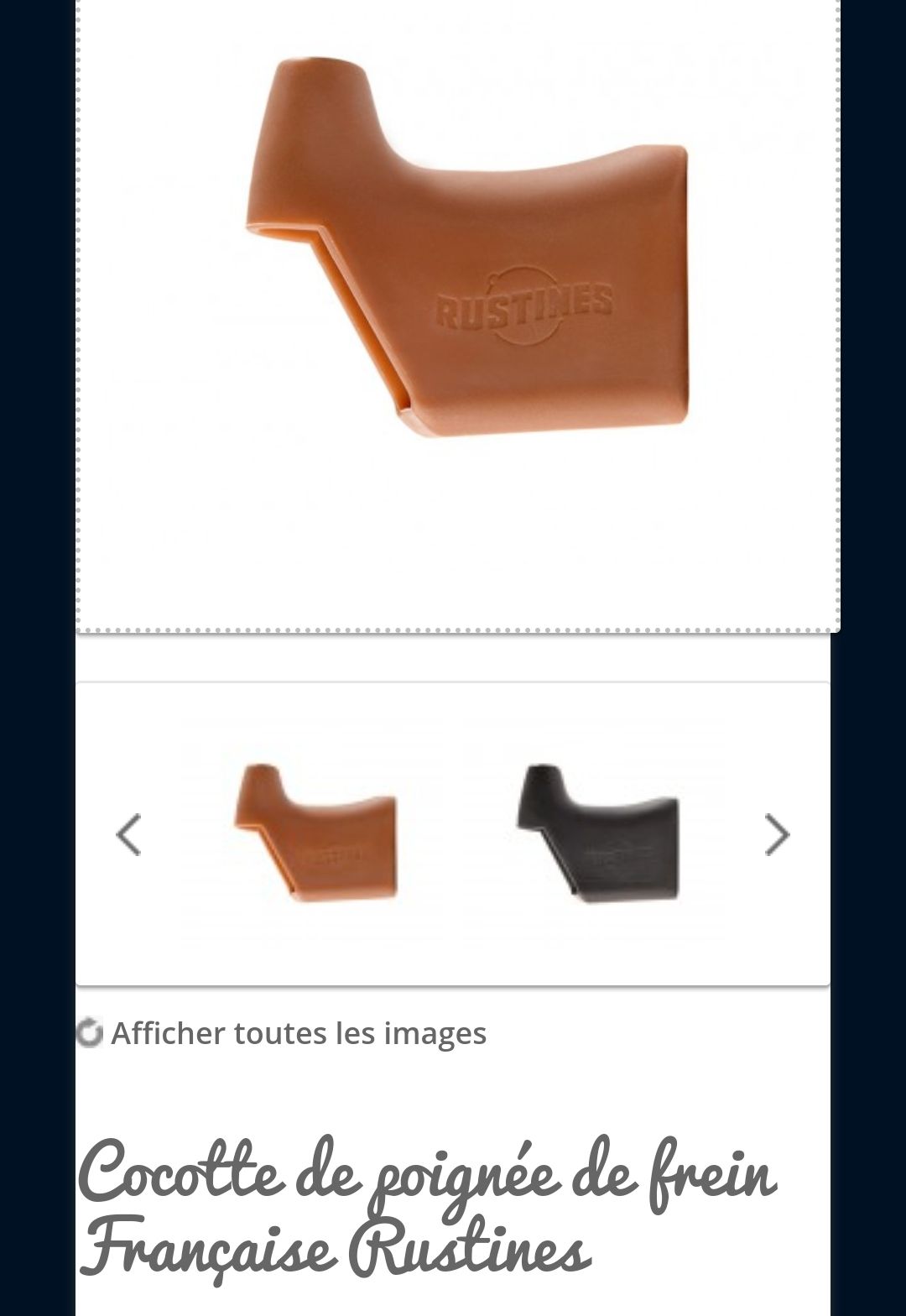The width and height of the screenshot is (906, 1316).
Task: Select the black brake hood thumbnail
Action: click(x=597, y=833)
